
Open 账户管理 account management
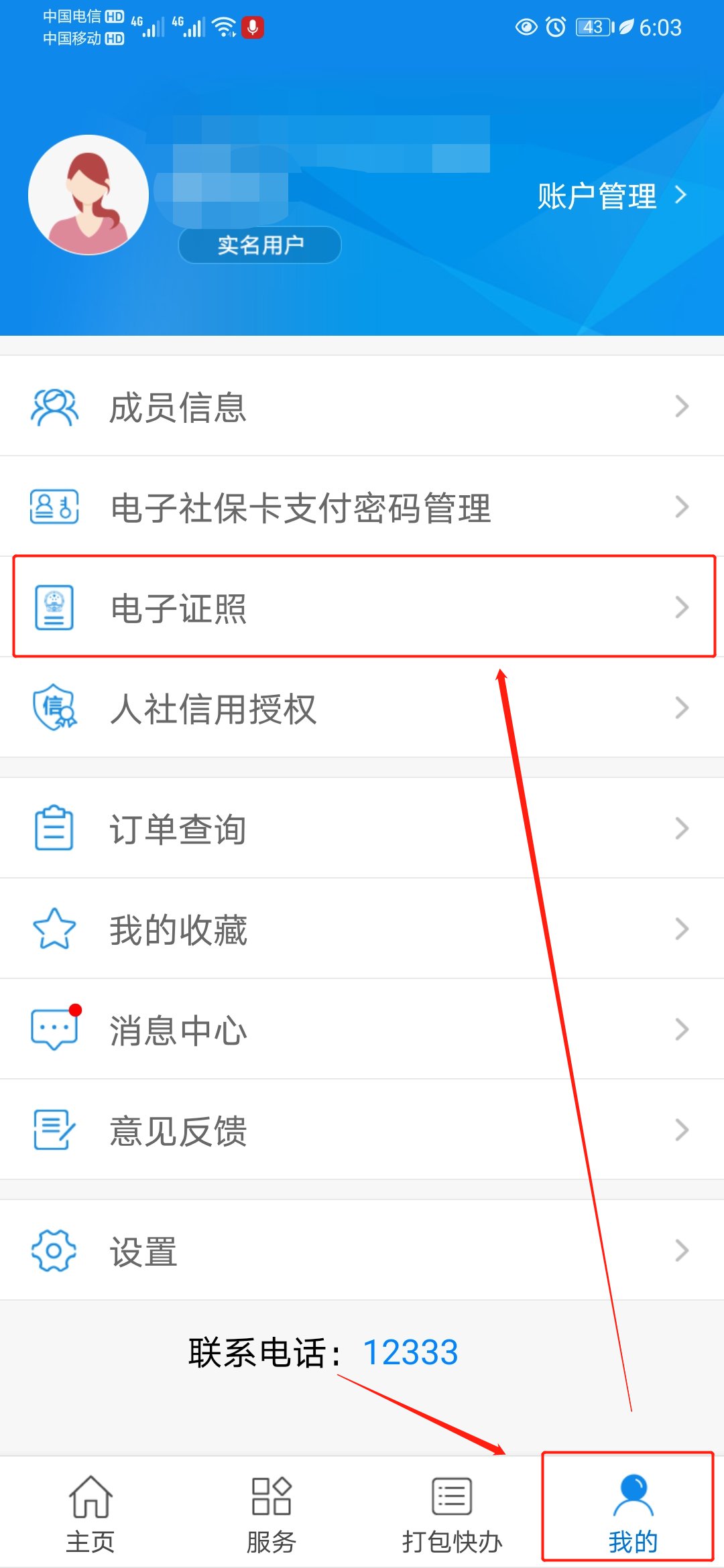tap(611, 196)
